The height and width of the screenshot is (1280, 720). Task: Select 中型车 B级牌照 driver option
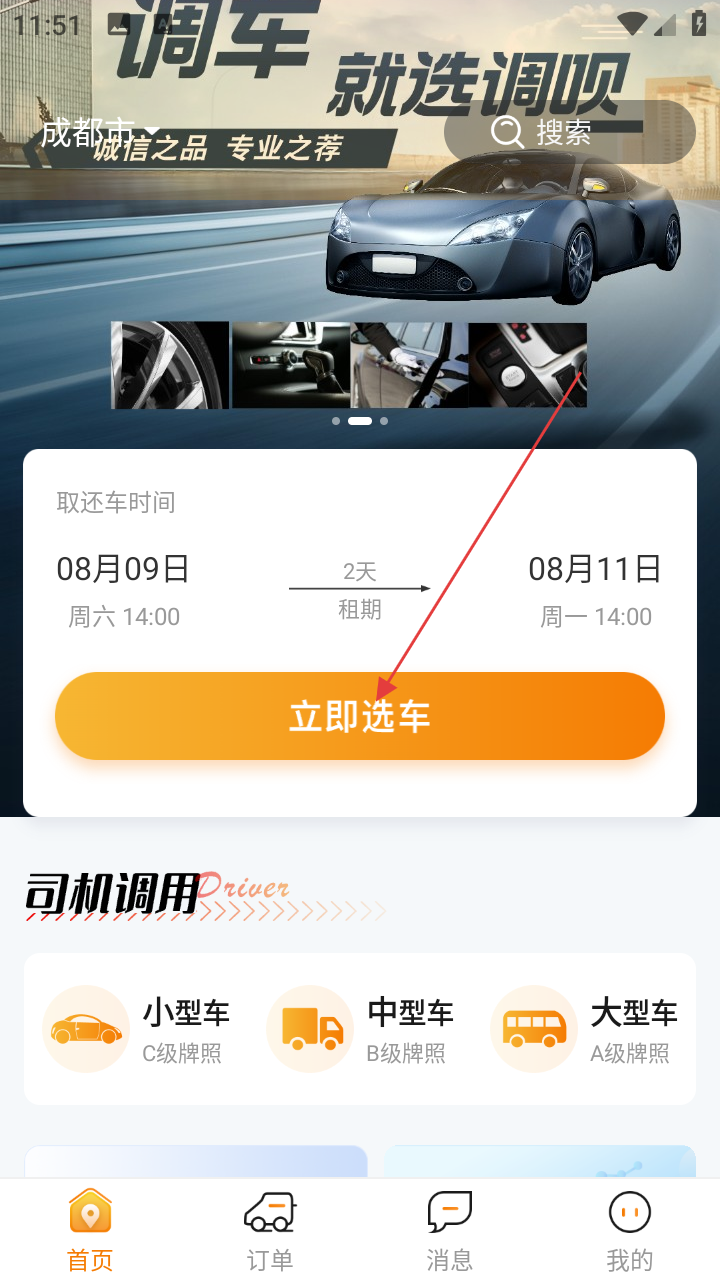tap(360, 1029)
